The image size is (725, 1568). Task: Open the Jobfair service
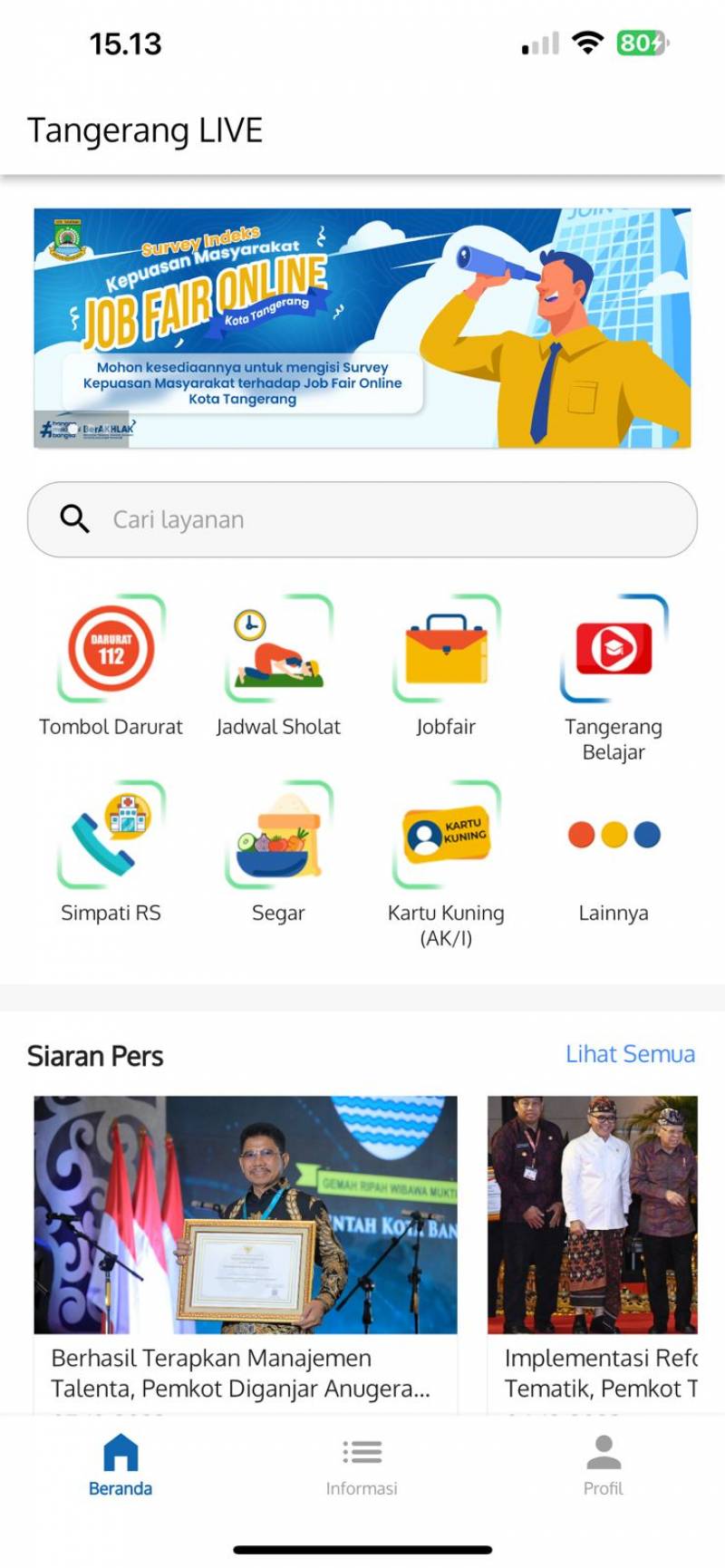click(x=446, y=650)
